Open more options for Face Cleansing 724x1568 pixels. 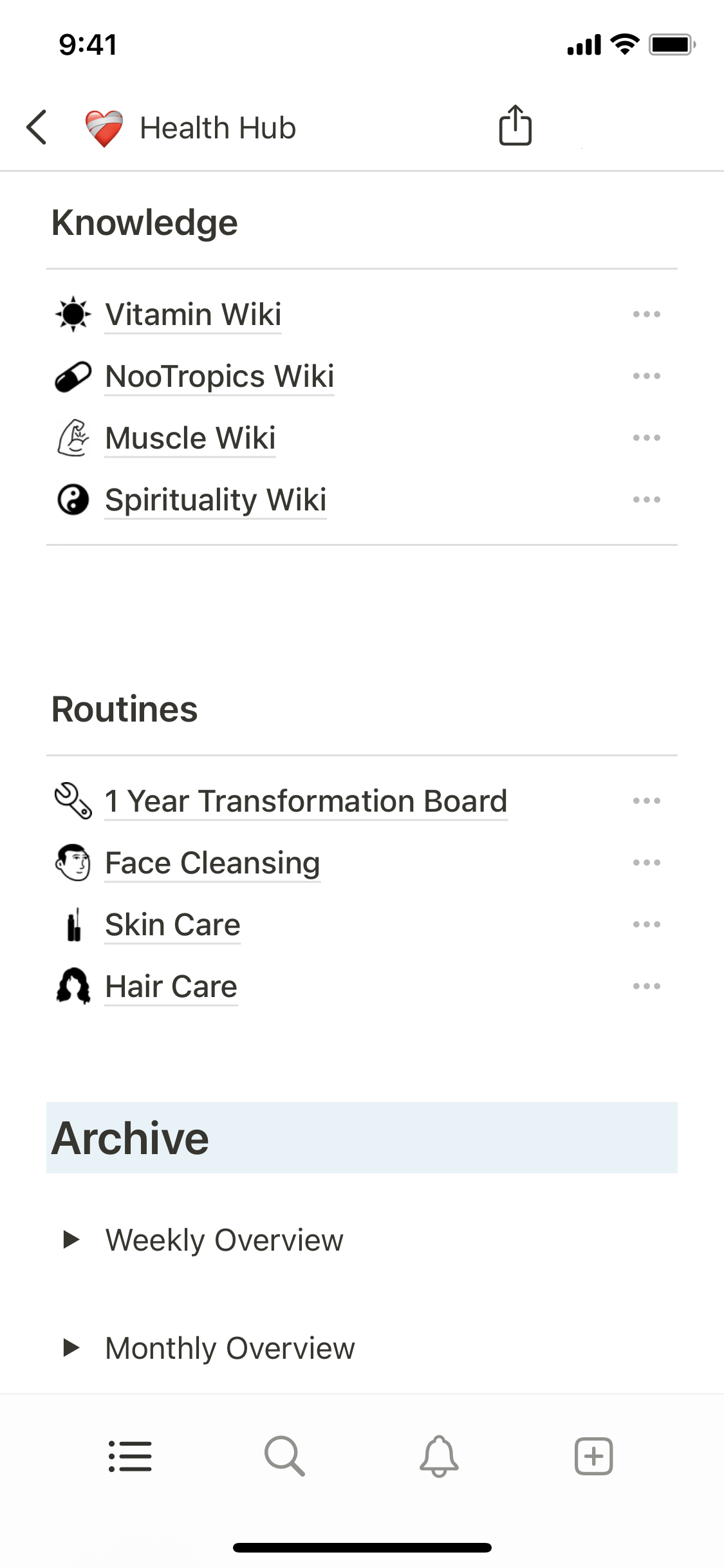(x=646, y=863)
